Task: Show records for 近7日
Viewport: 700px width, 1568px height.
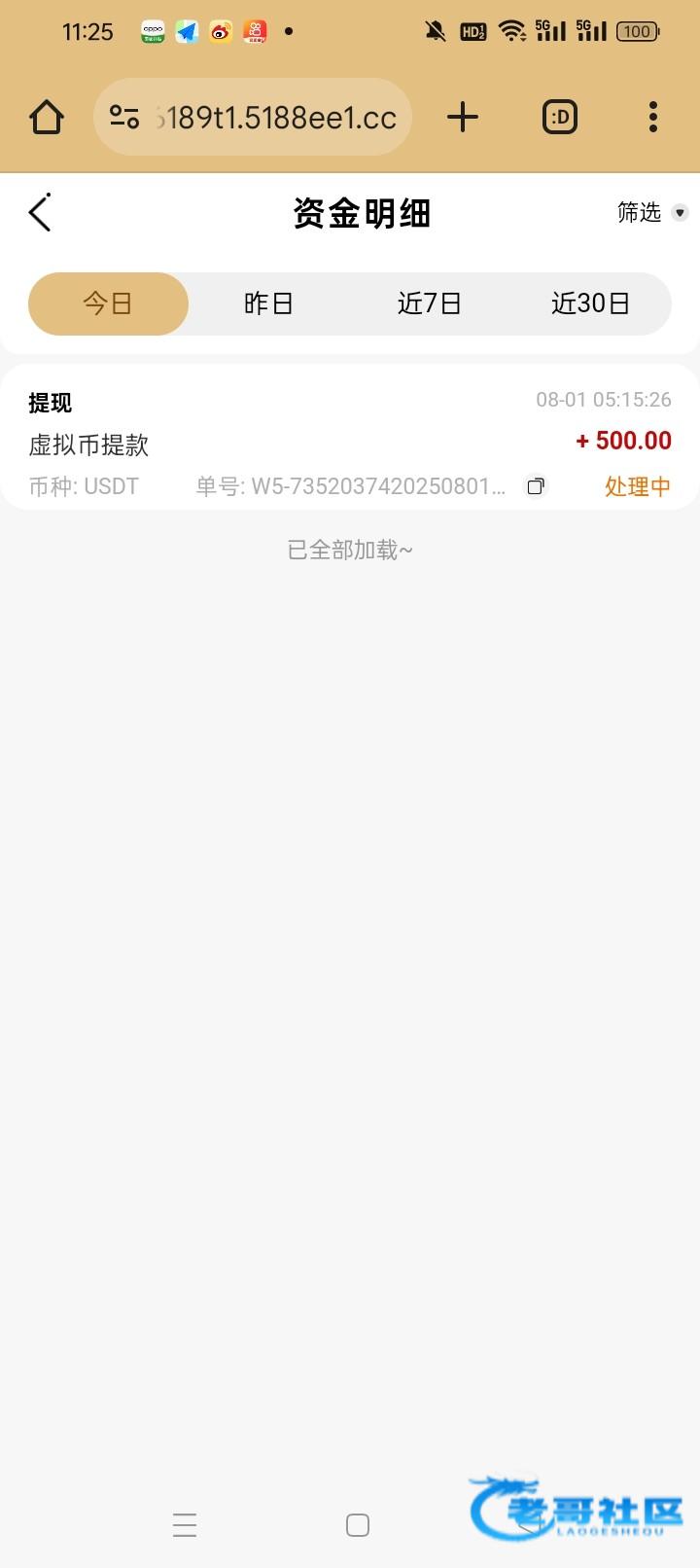Action: pyautogui.click(x=429, y=303)
